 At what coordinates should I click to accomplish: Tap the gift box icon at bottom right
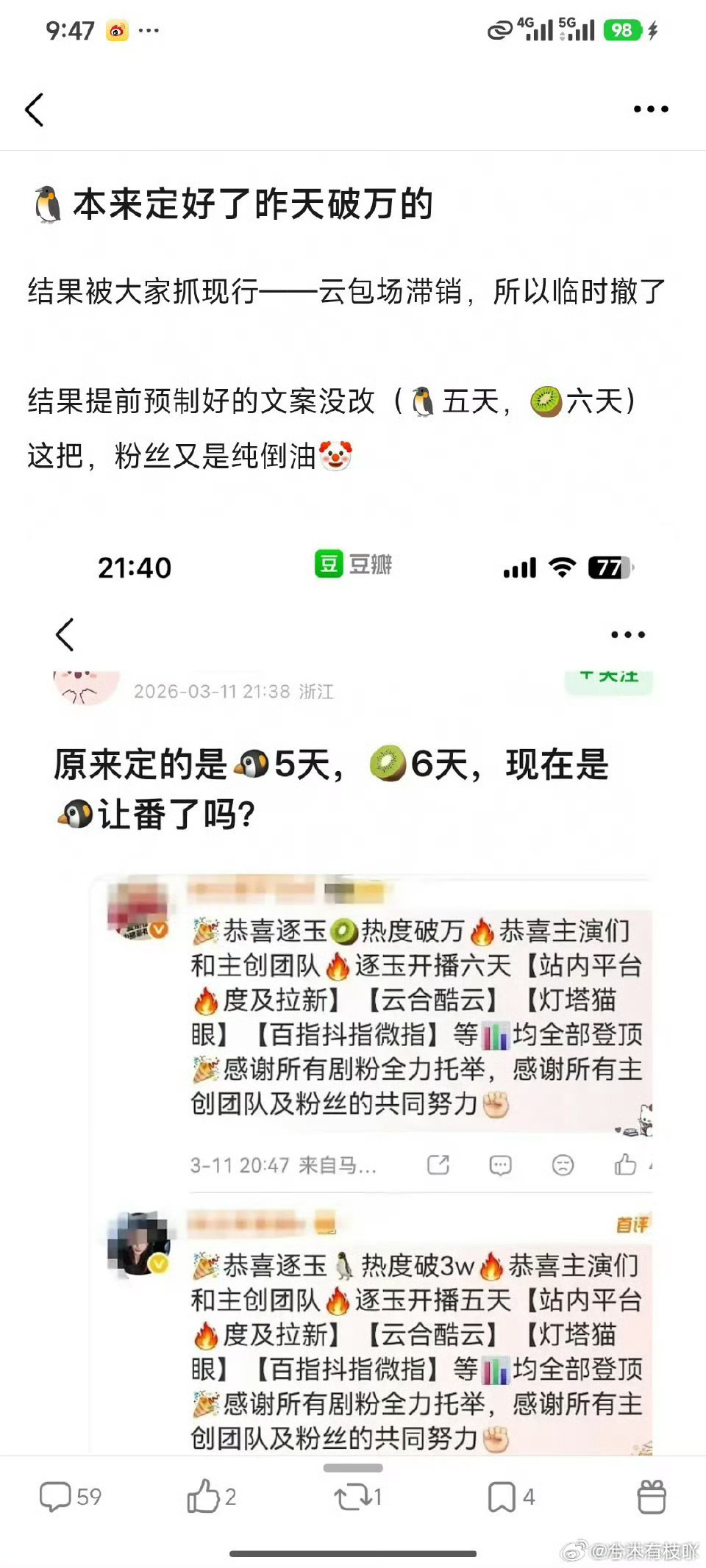click(653, 1495)
